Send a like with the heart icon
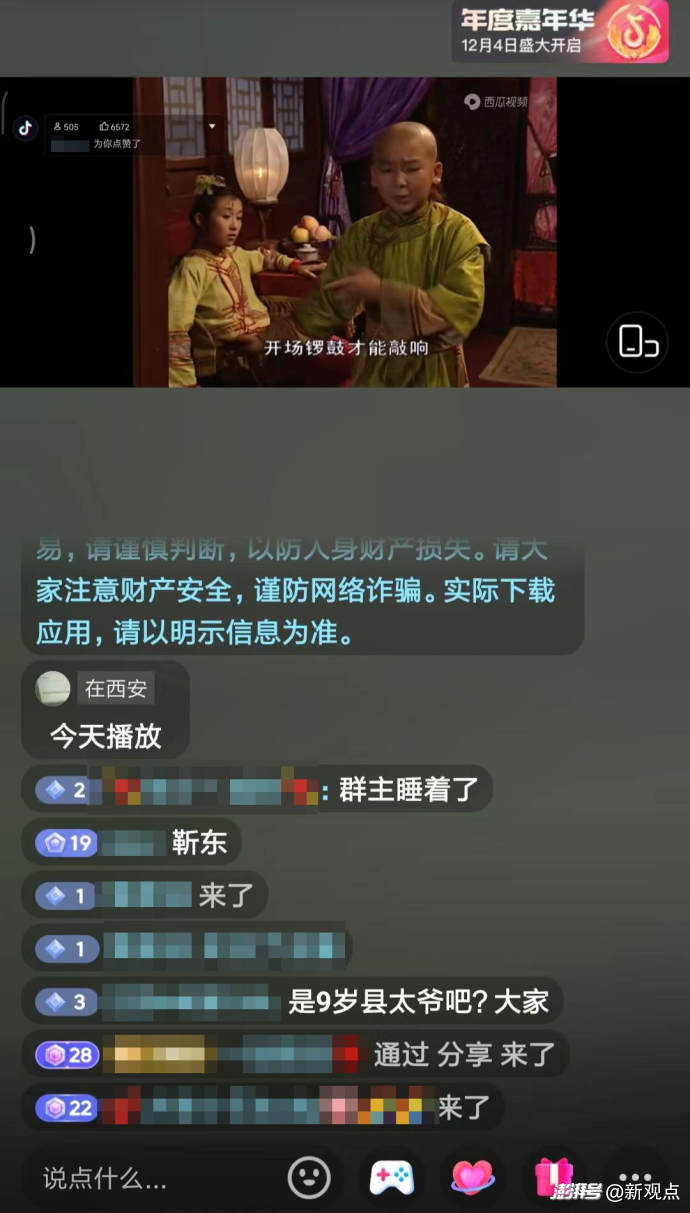The image size is (690, 1213). pos(472,1177)
